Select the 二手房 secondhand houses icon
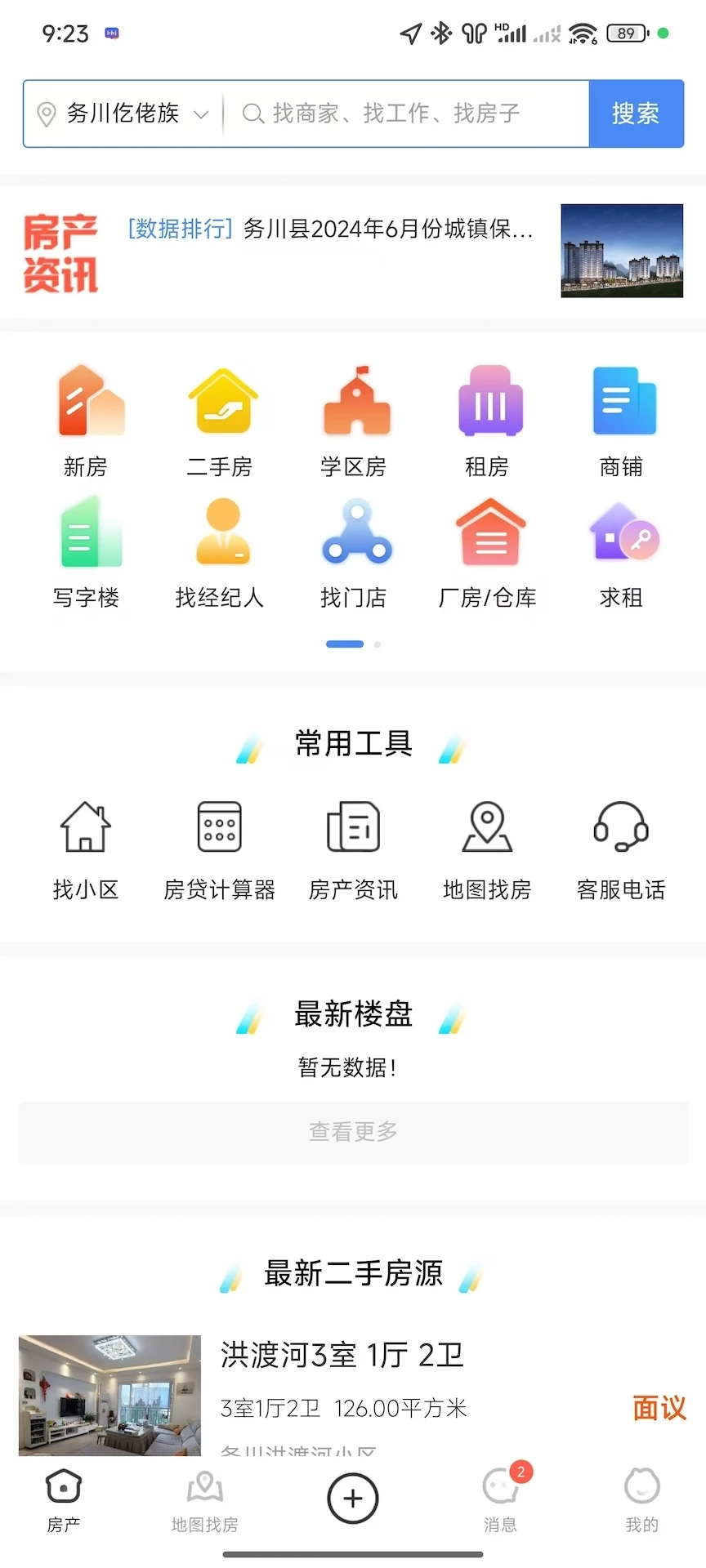 tap(221, 418)
